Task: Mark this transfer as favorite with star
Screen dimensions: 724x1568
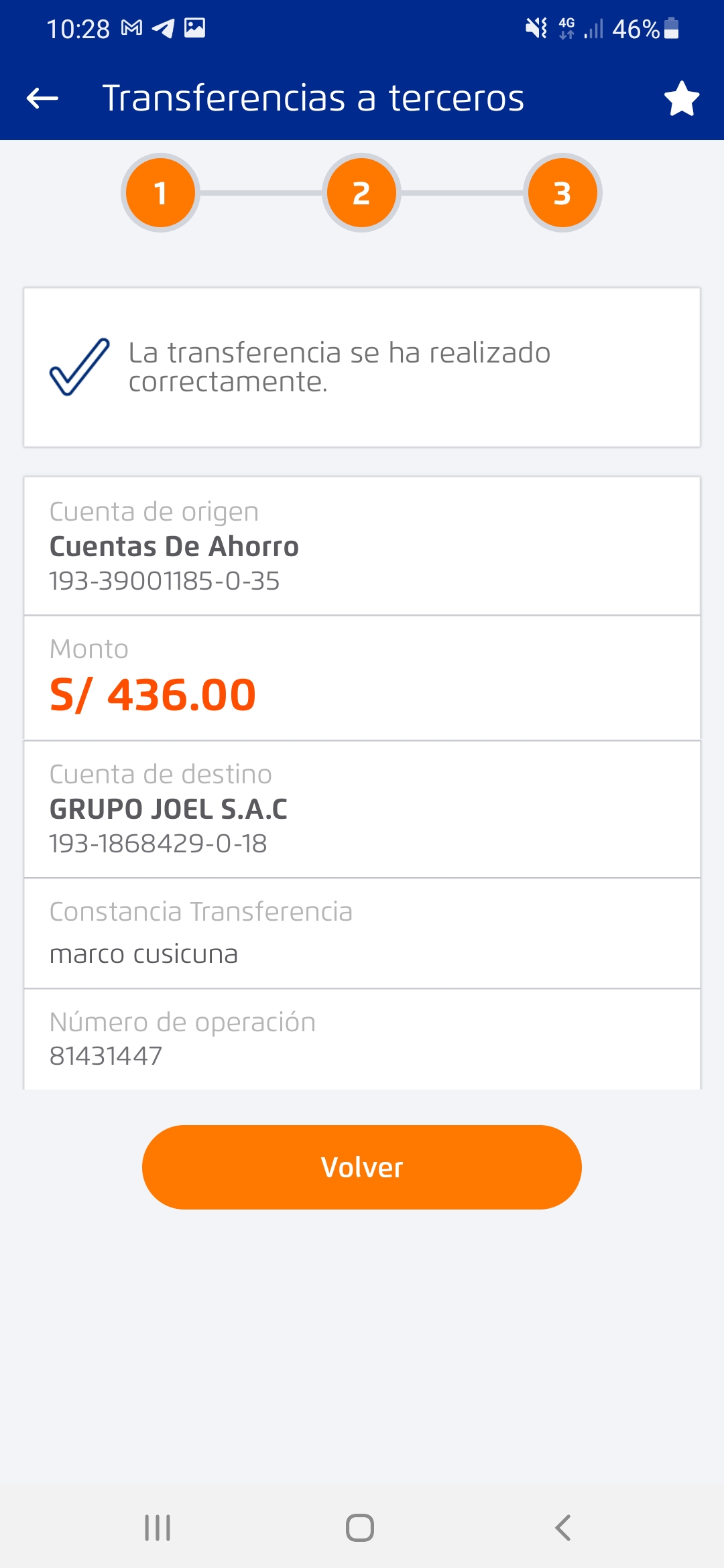Action: pyautogui.click(x=682, y=99)
